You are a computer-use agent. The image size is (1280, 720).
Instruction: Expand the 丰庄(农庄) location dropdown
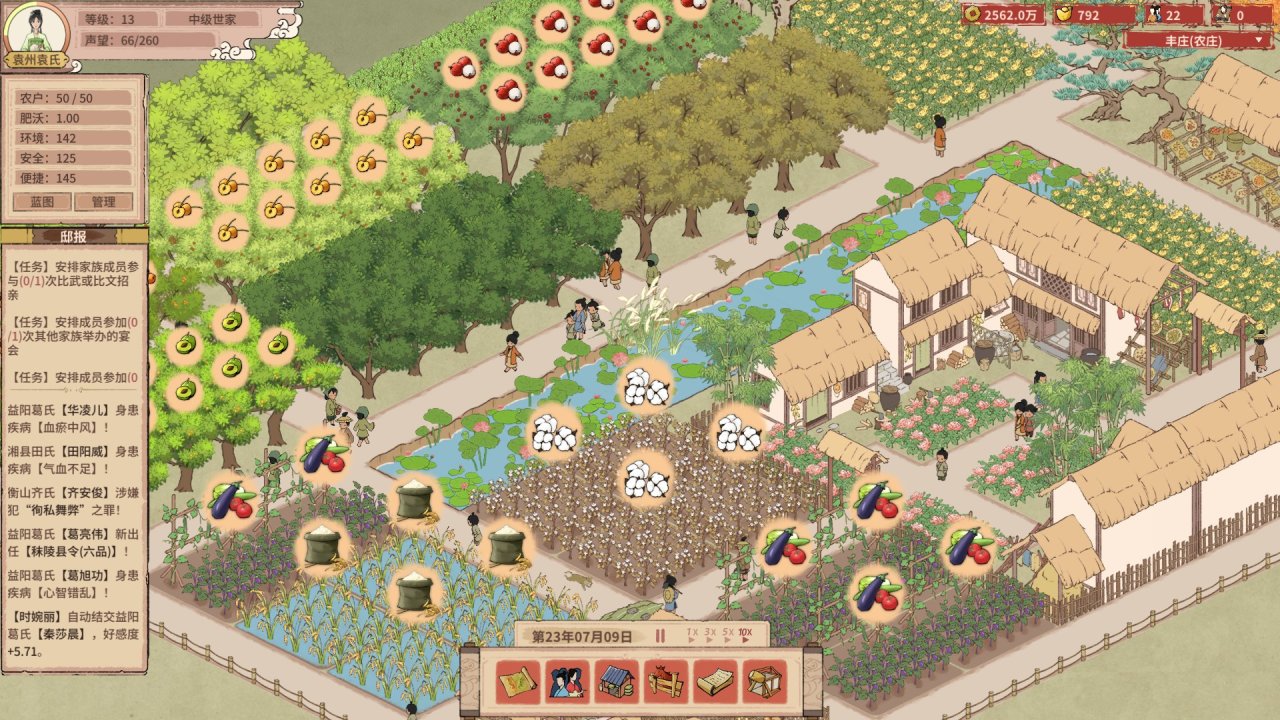pyautogui.click(x=1198, y=40)
